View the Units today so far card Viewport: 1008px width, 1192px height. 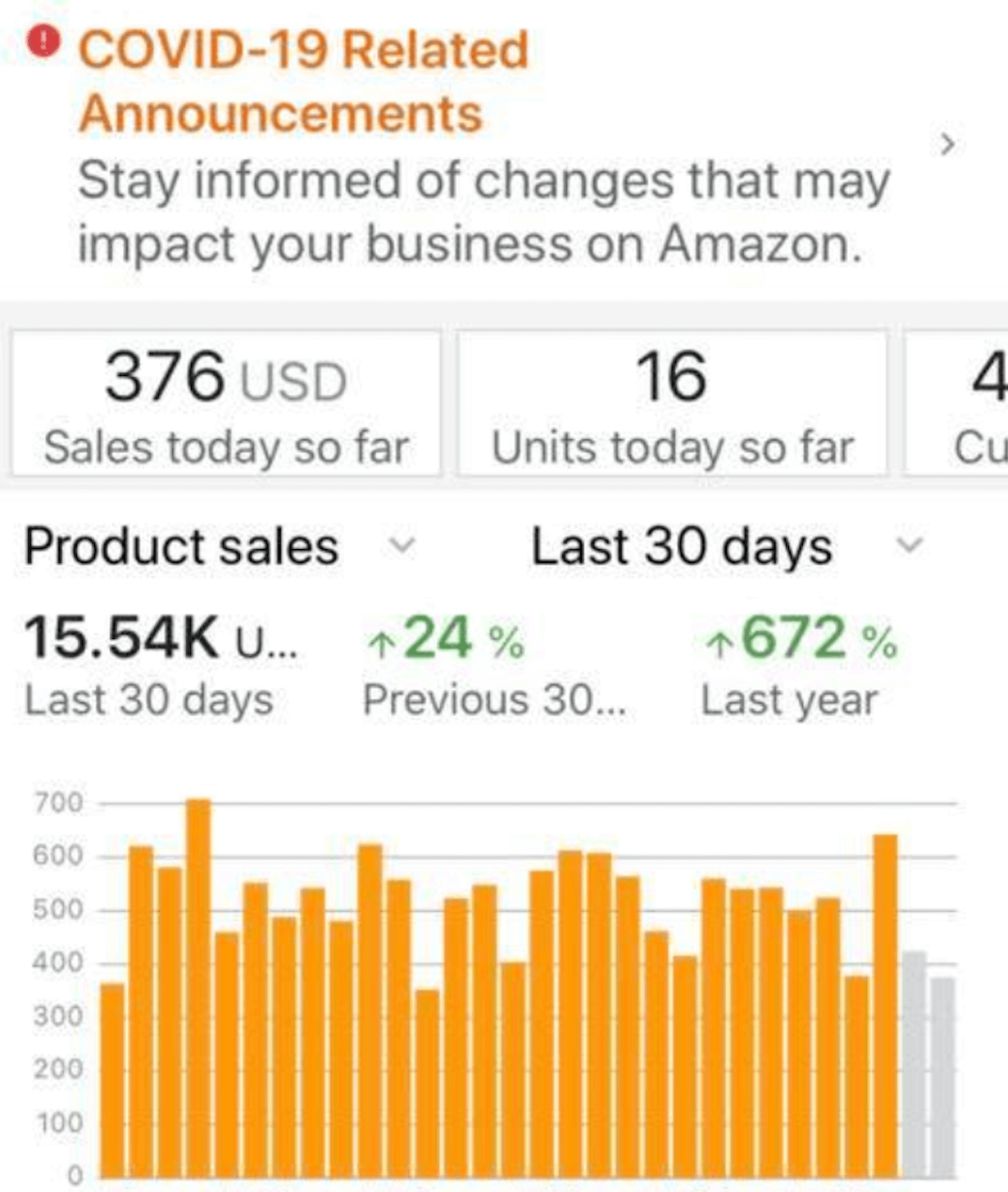(x=671, y=404)
